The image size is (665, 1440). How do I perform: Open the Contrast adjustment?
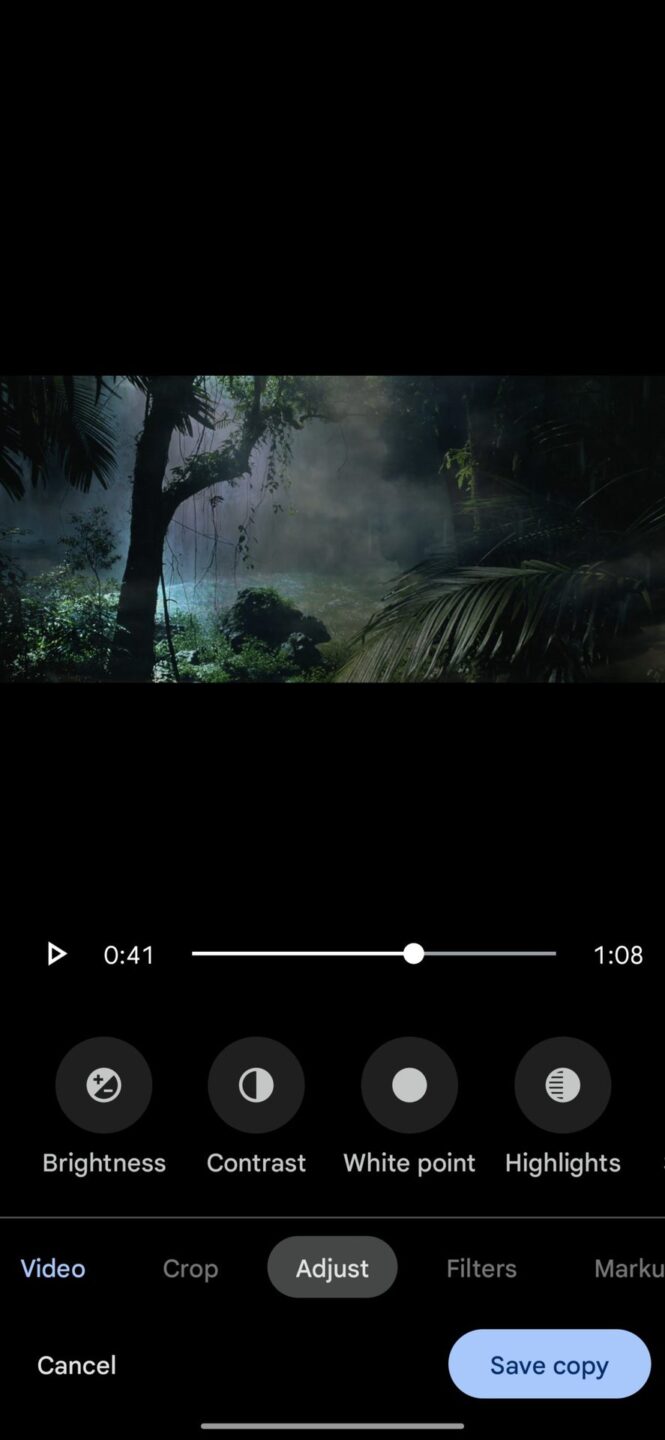coord(256,1085)
